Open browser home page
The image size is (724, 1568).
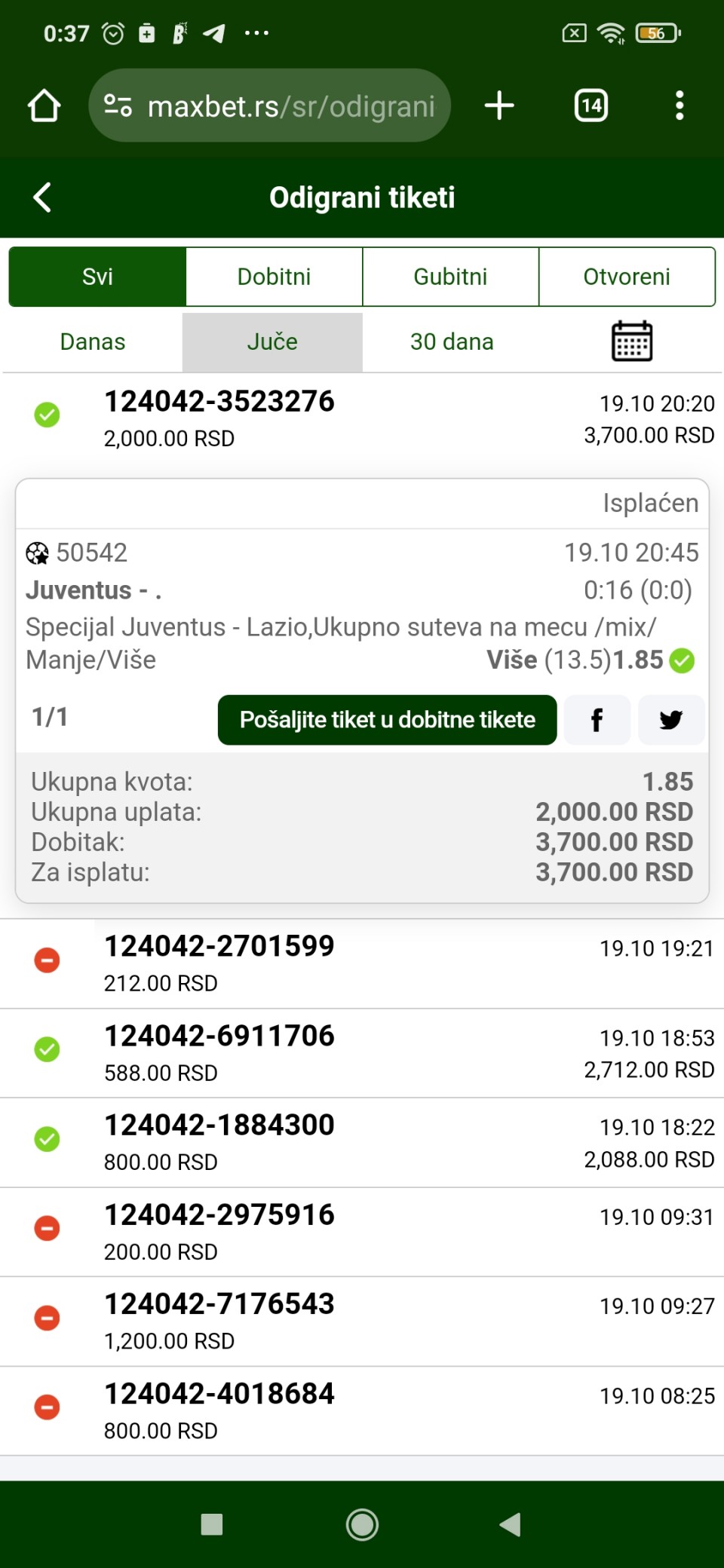(x=44, y=106)
